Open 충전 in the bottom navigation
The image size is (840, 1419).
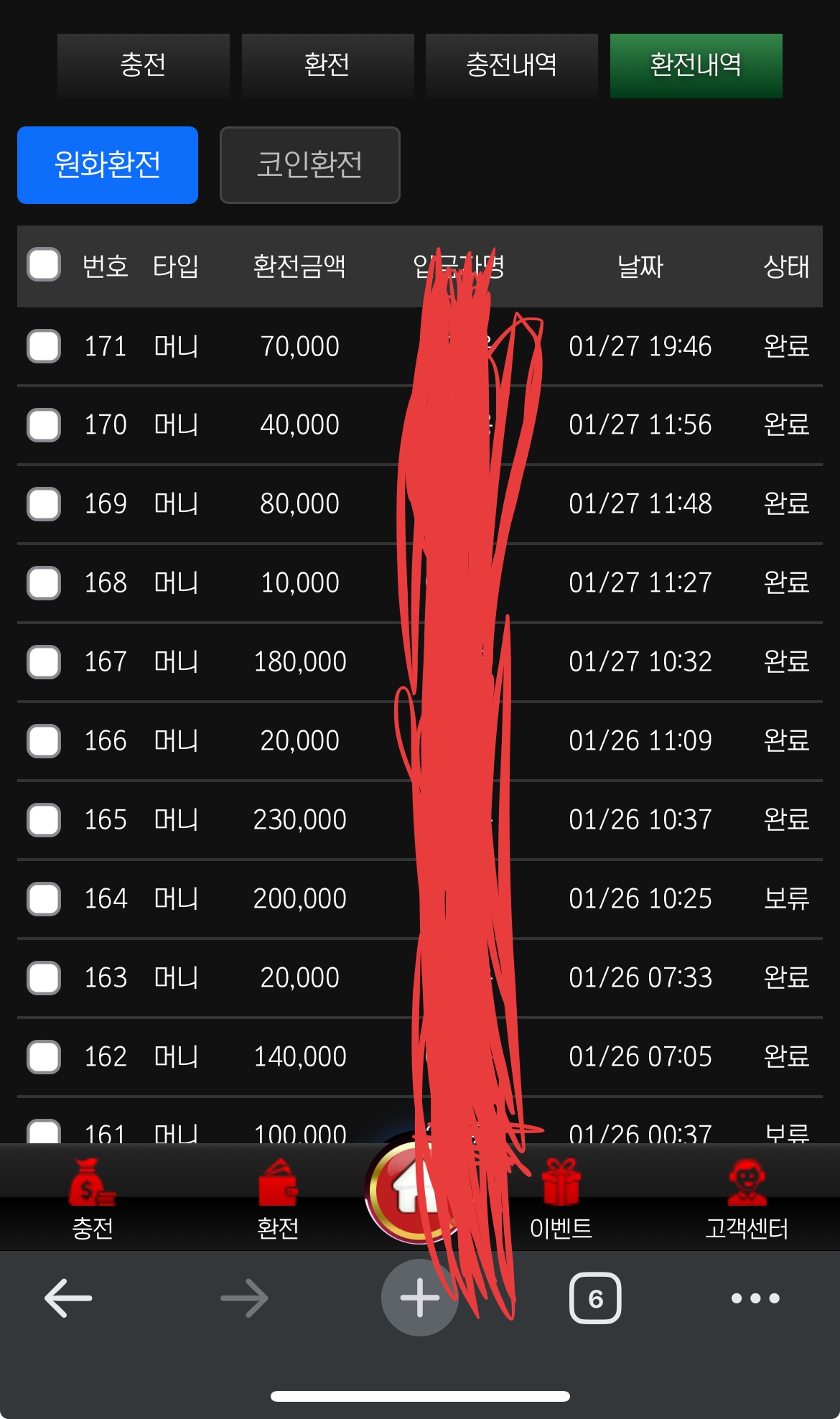(x=93, y=1199)
